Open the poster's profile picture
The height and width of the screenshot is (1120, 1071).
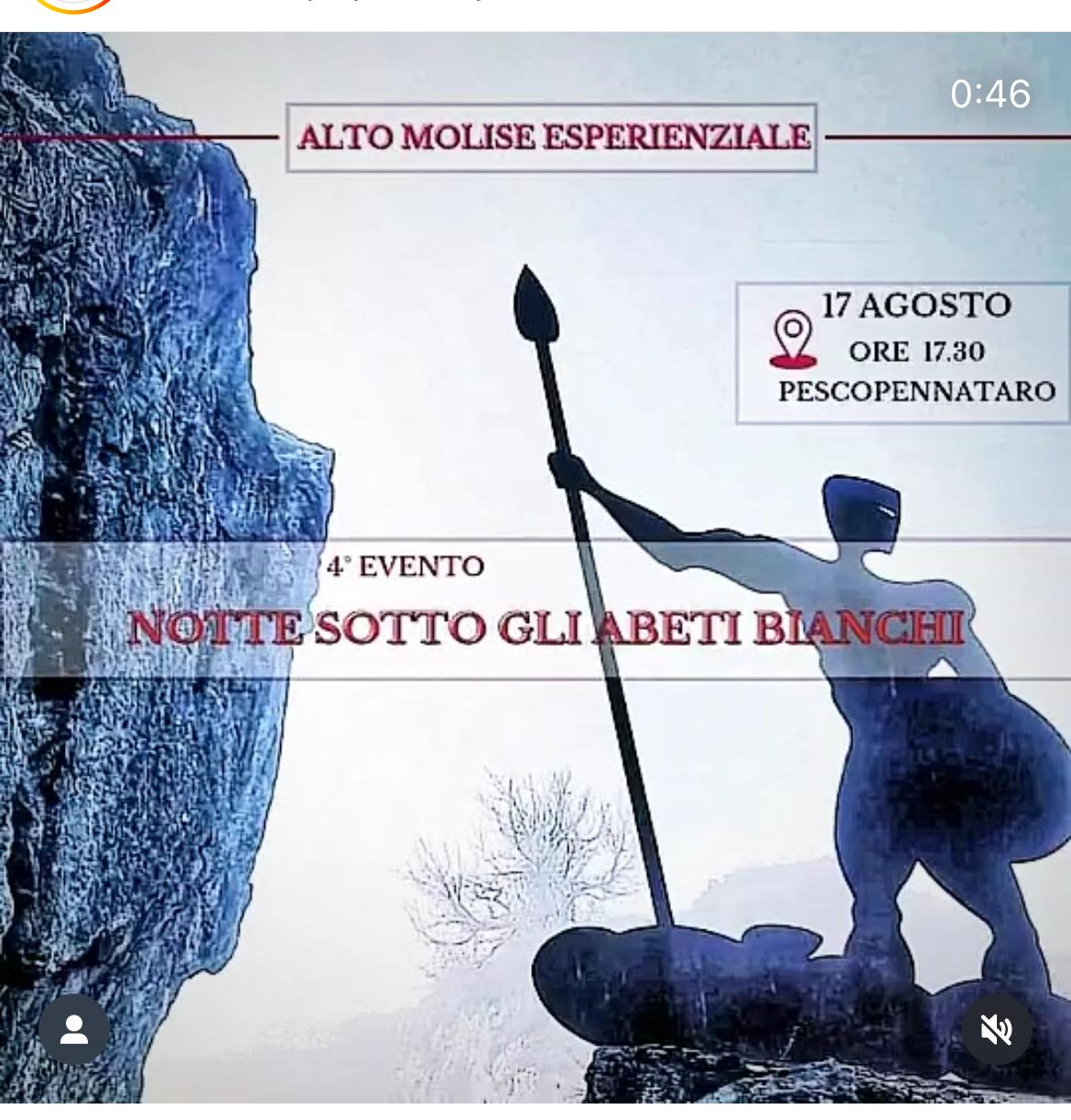pyautogui.click(x=73, y=5)
